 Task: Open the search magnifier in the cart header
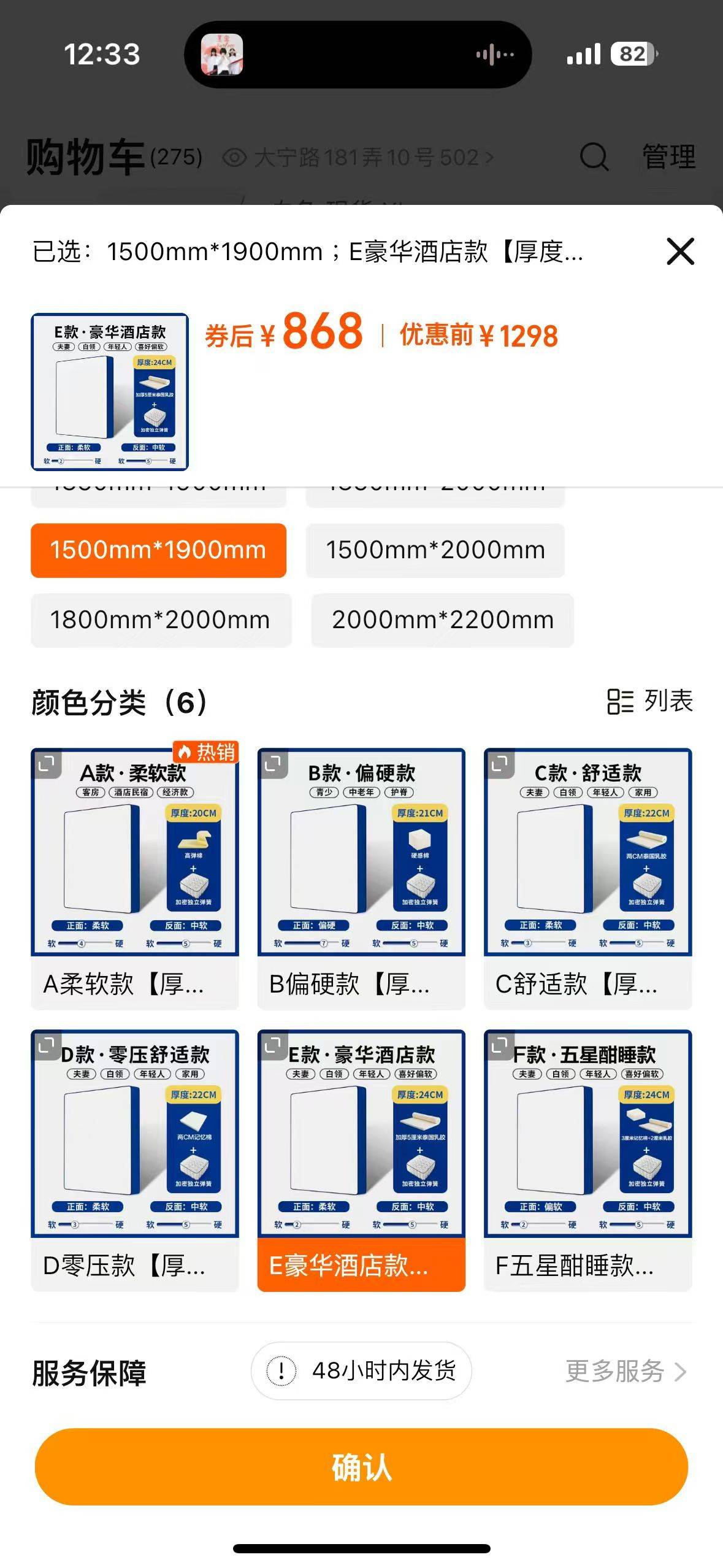point(592,158)
